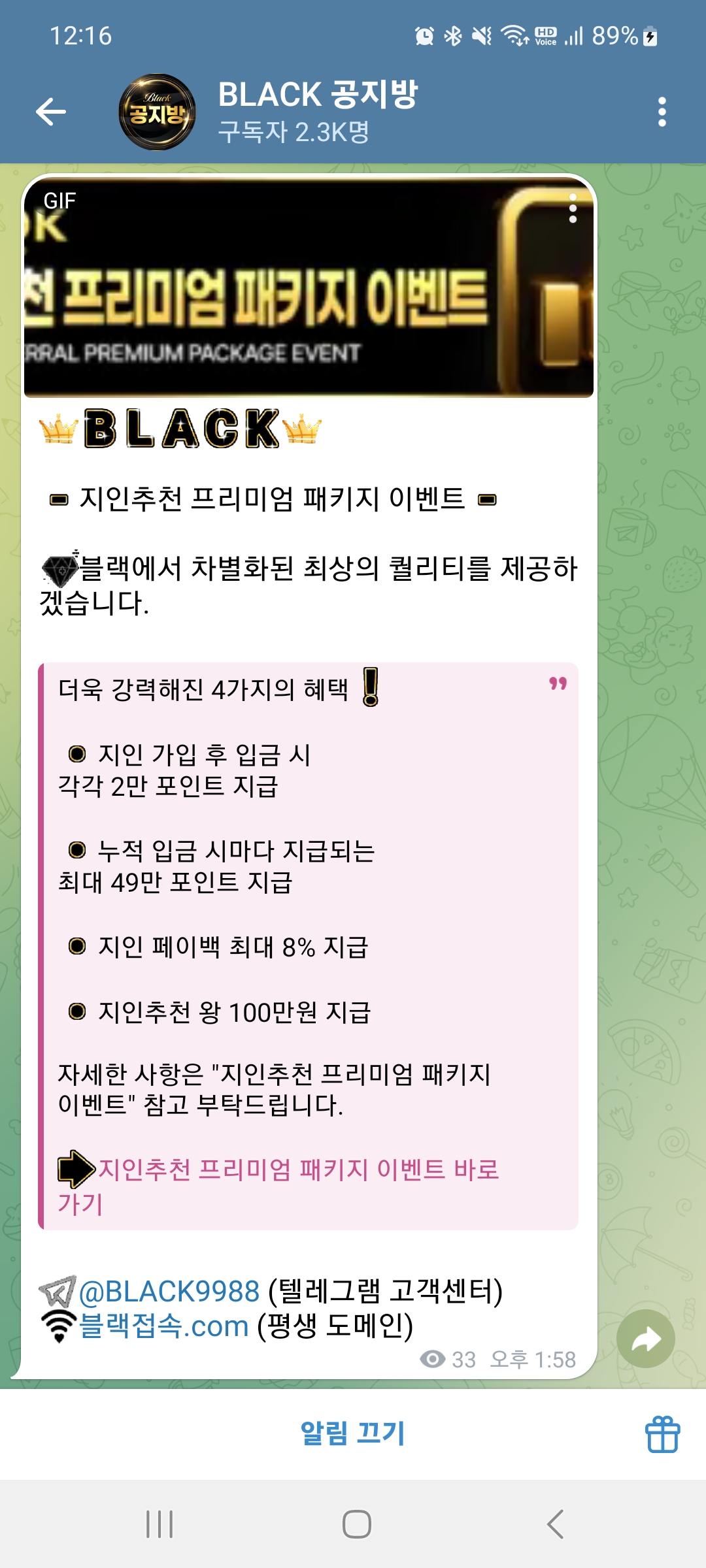The image size is (706, 1568).
Task: Go back from the BLACK 공지방 channel
Action: point(51,112)
